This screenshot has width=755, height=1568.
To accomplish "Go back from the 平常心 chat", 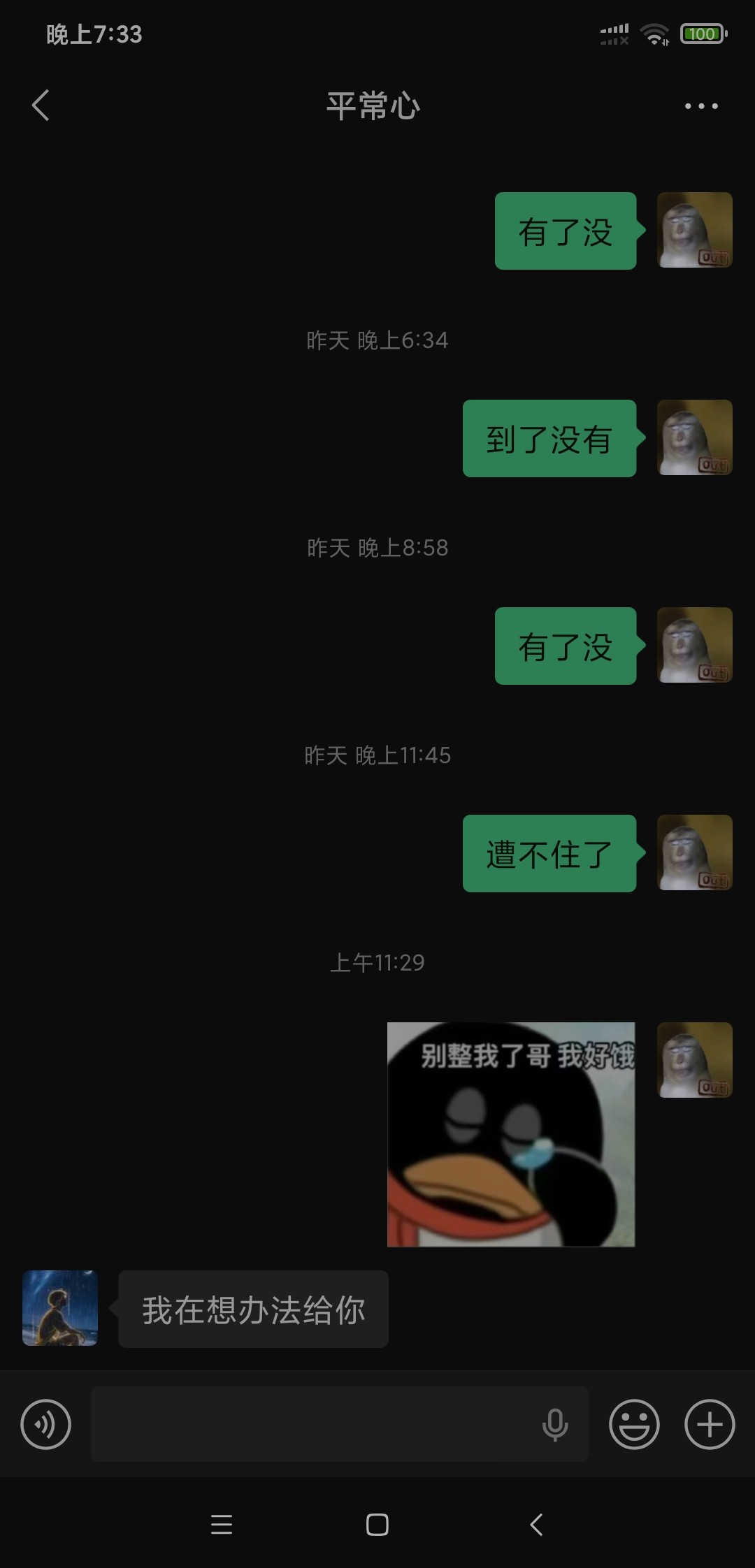I will pos(41,106).
